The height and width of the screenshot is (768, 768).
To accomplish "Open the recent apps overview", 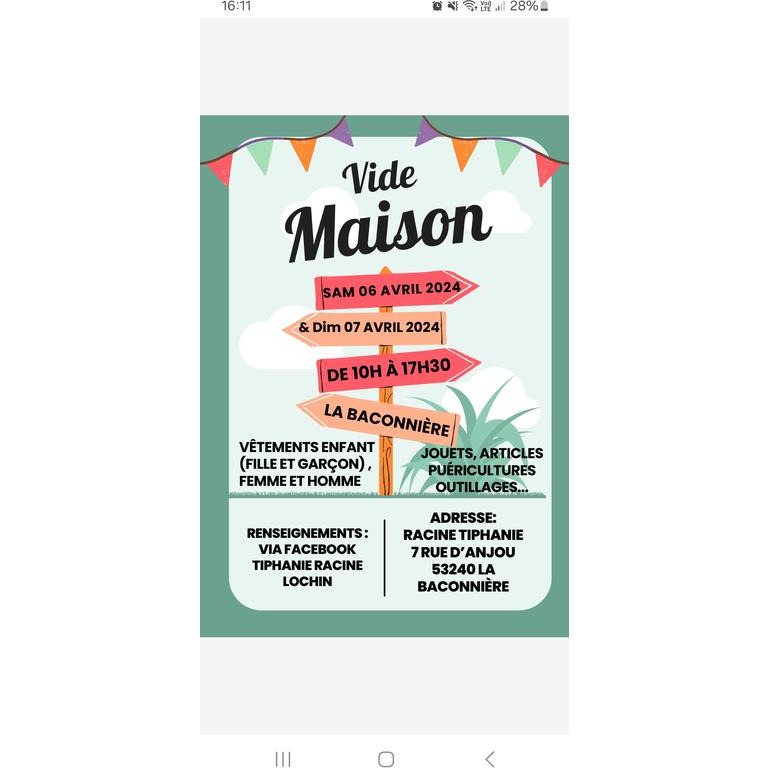I will 283,759.
